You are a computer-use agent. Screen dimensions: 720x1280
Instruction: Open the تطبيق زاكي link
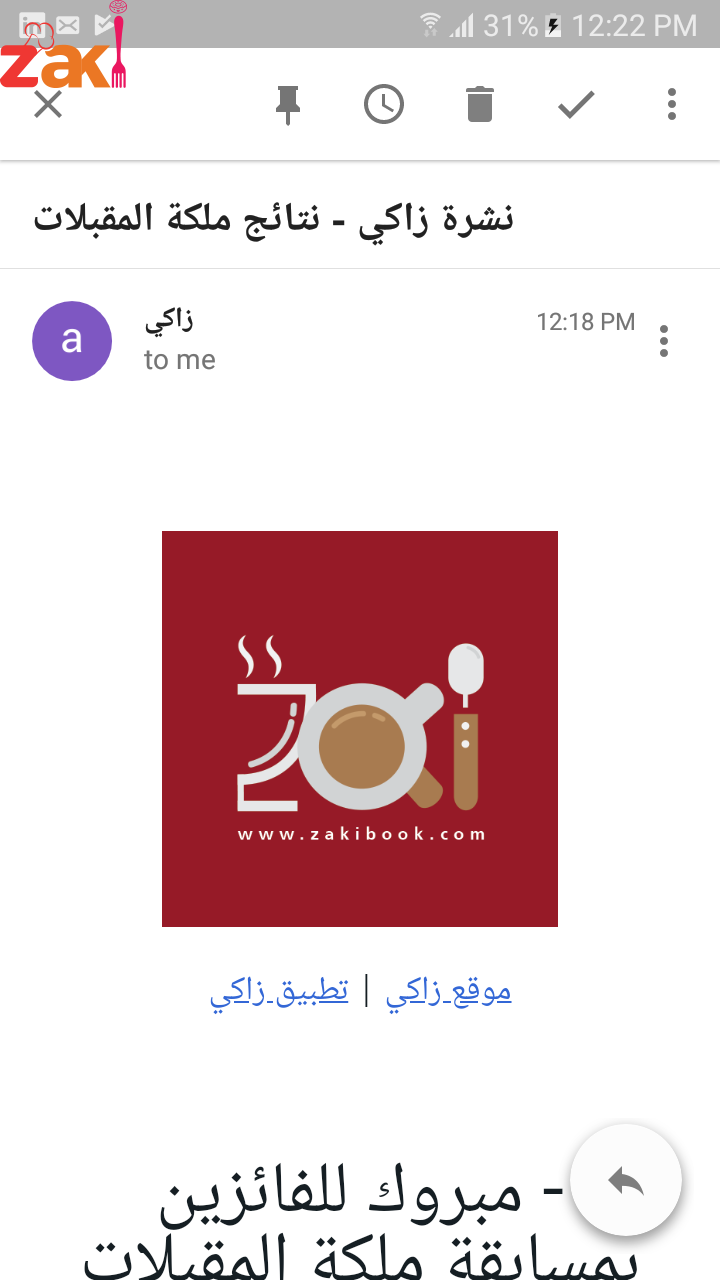(279, 991)
